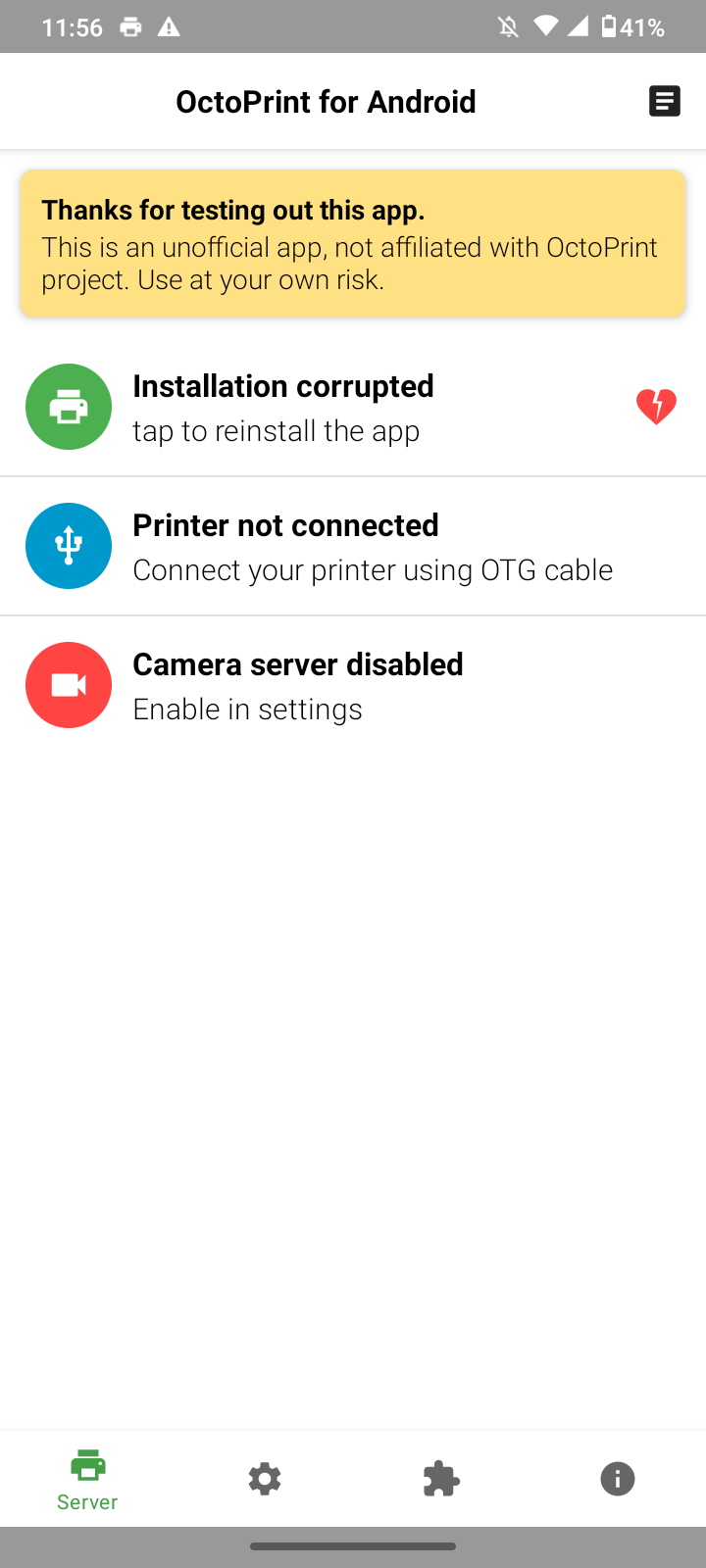This screenshot has width=706, height=1568.
Task: Tap the broken heart status icon
Action: 656,406
